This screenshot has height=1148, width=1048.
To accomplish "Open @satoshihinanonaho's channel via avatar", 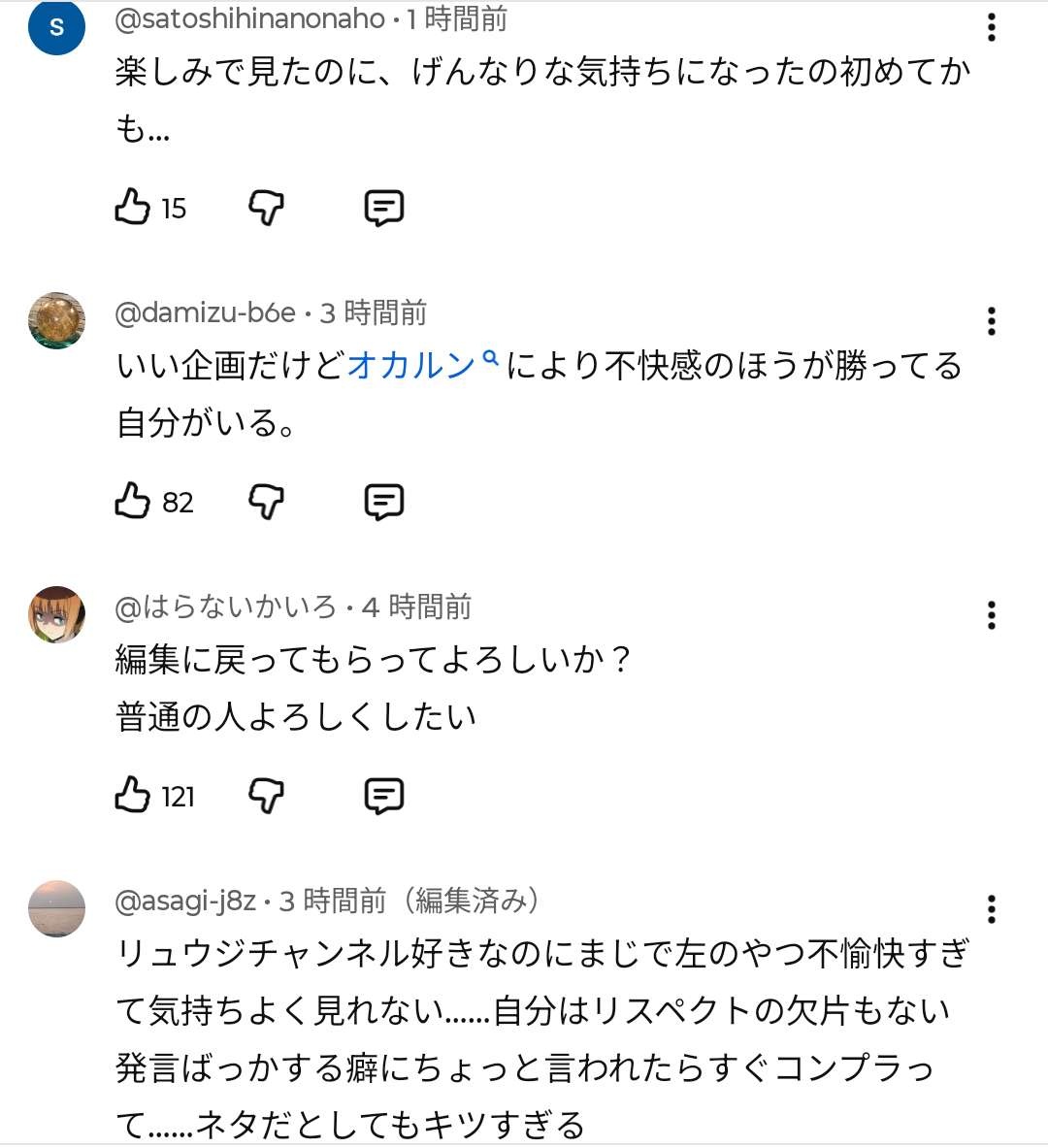I will [57, 27].
